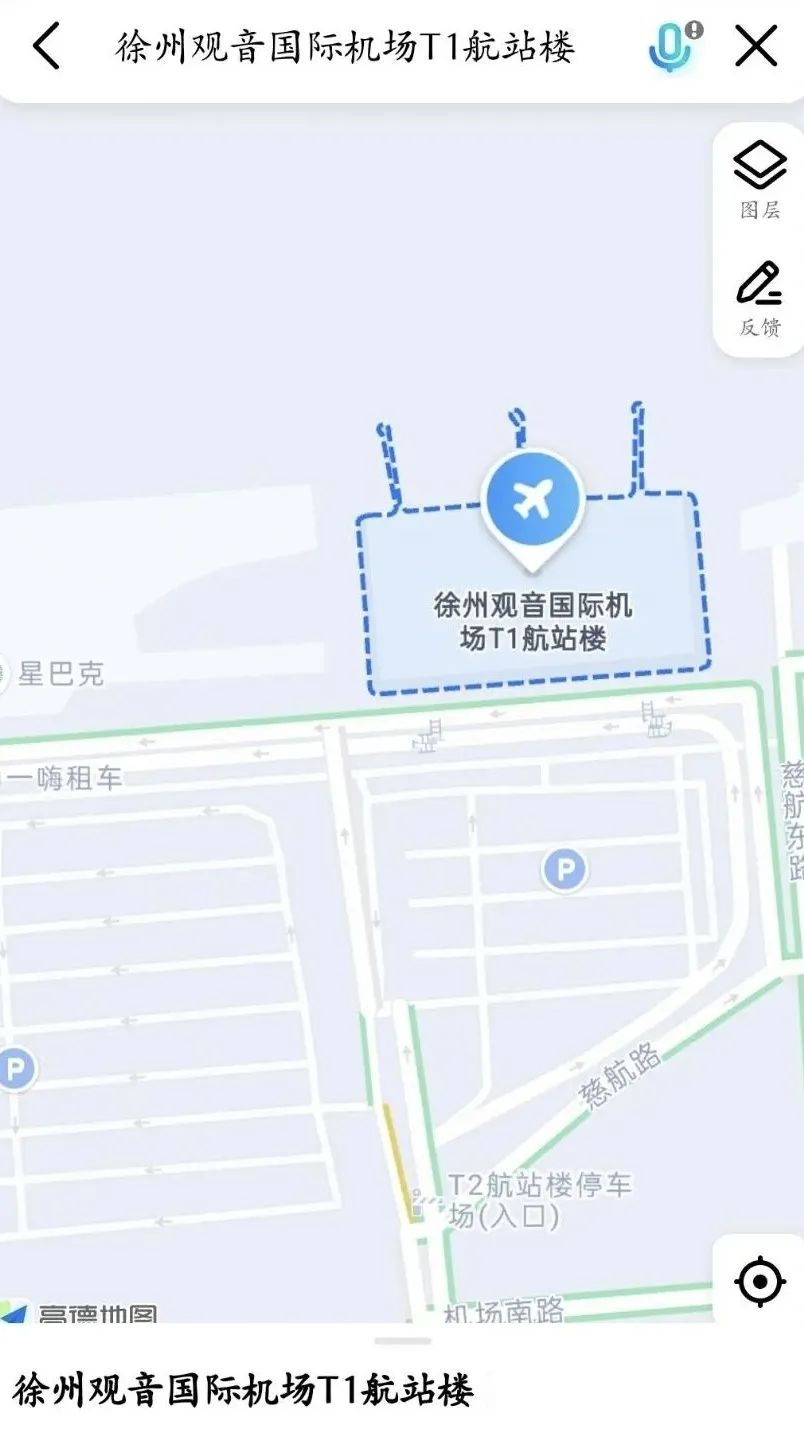Tap the search field showing 徐州观音国际机场T1航站楼
804x1432 pixels.
346,47
